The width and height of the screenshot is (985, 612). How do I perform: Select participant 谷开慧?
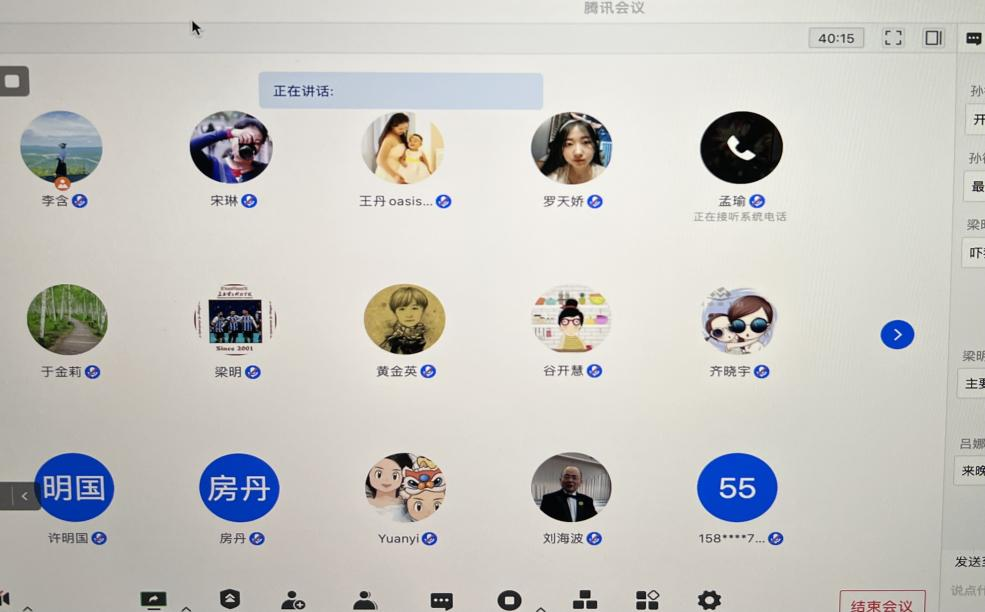571,319
